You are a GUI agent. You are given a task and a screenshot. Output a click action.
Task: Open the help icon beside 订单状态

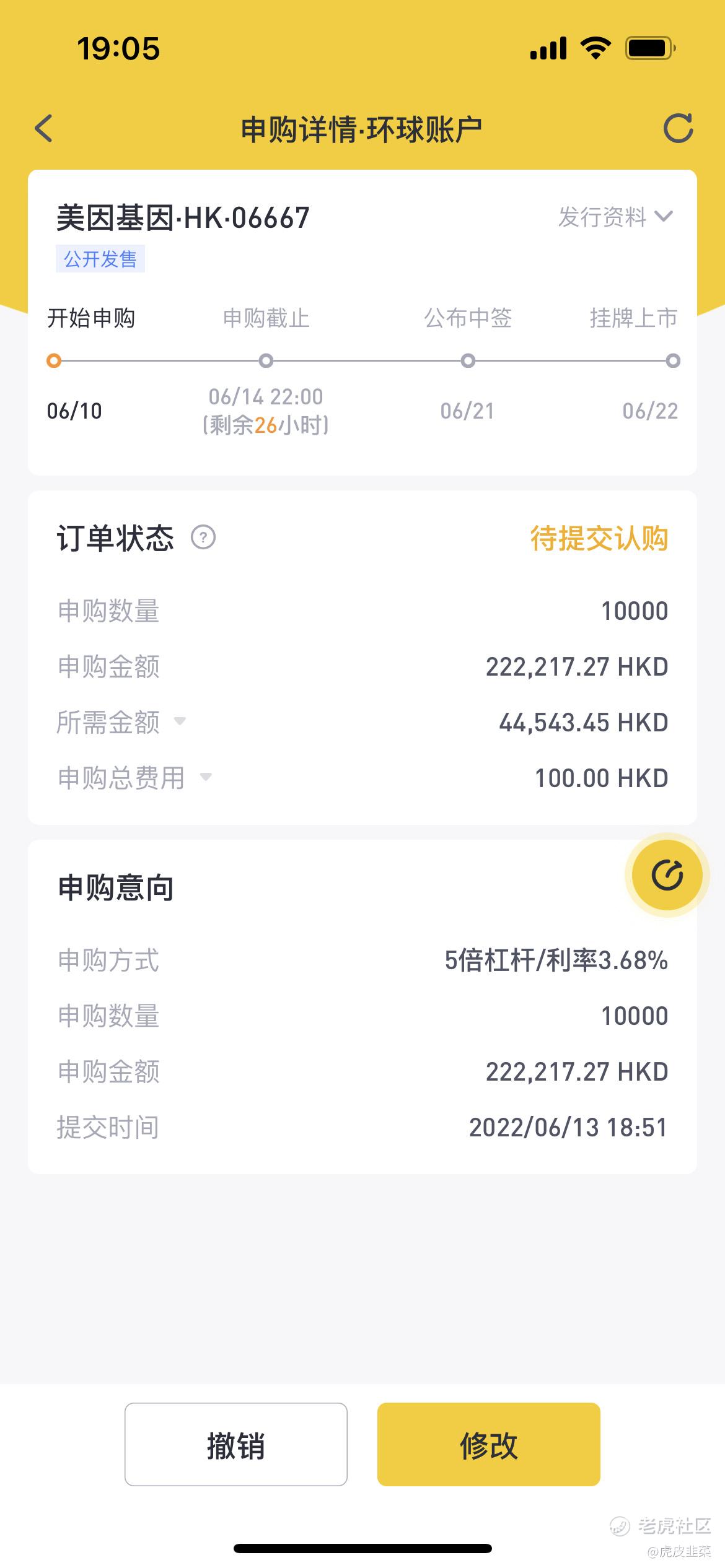coord(203,537)
